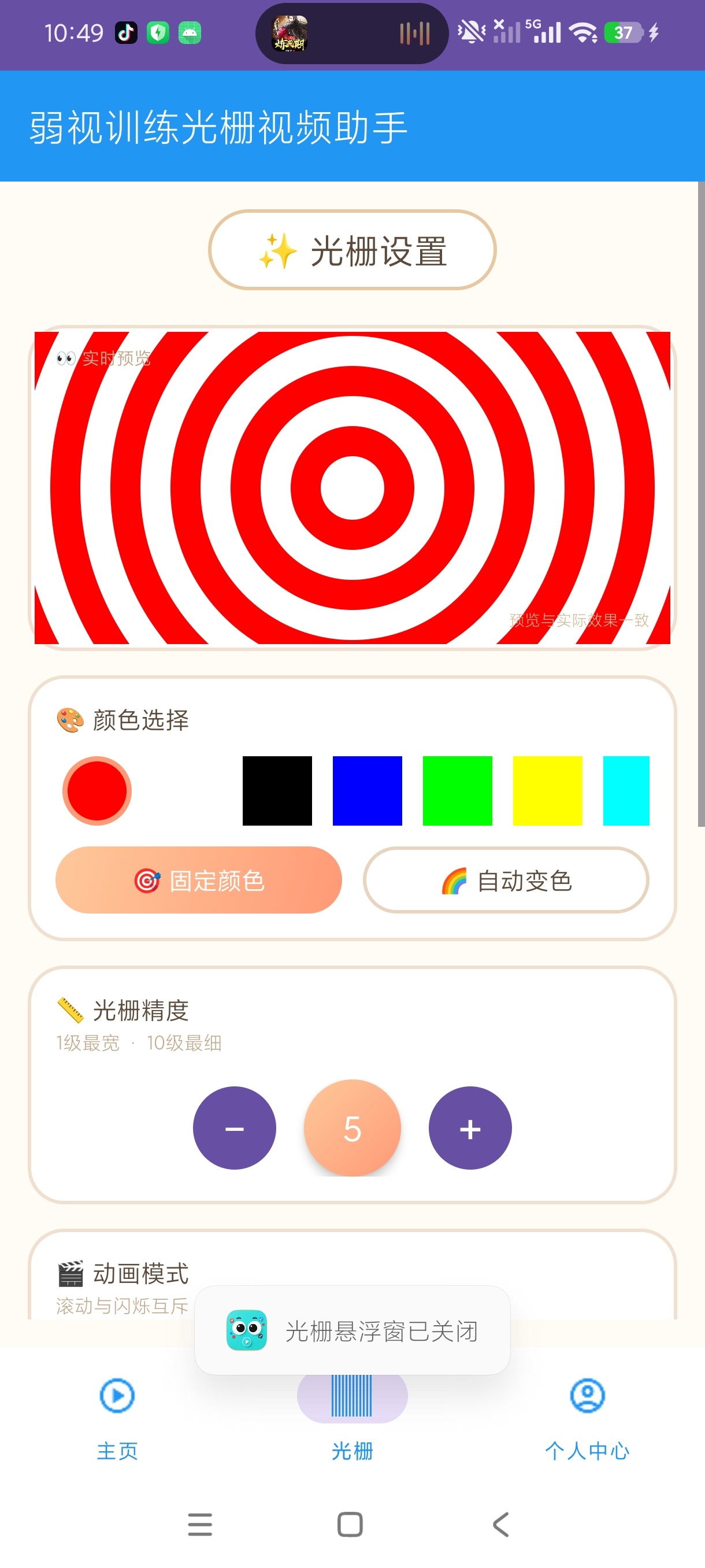Select 固定颜色 fixed color mode
The image size is (705, 1568).
pos(198,880)
